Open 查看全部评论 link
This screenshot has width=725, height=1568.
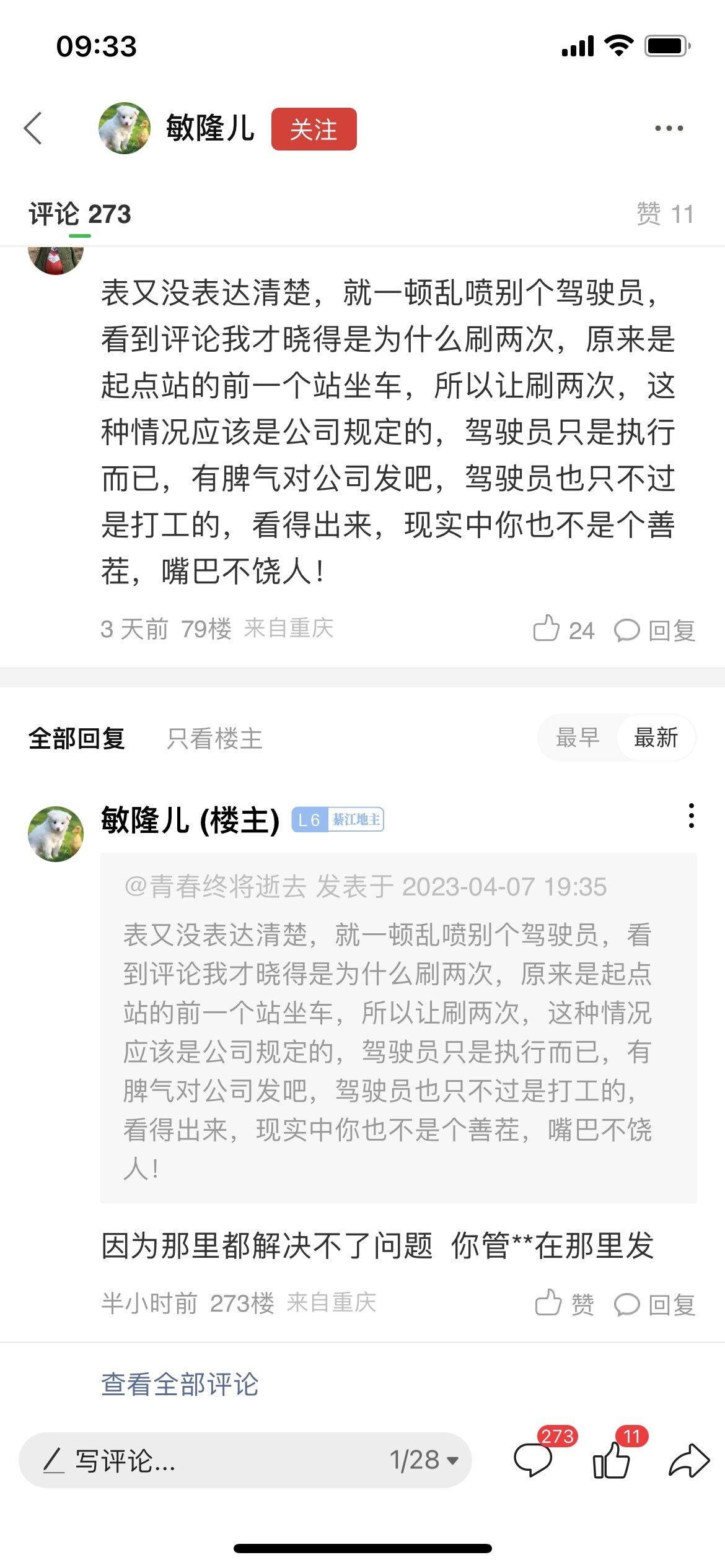tap(180, 1384)
